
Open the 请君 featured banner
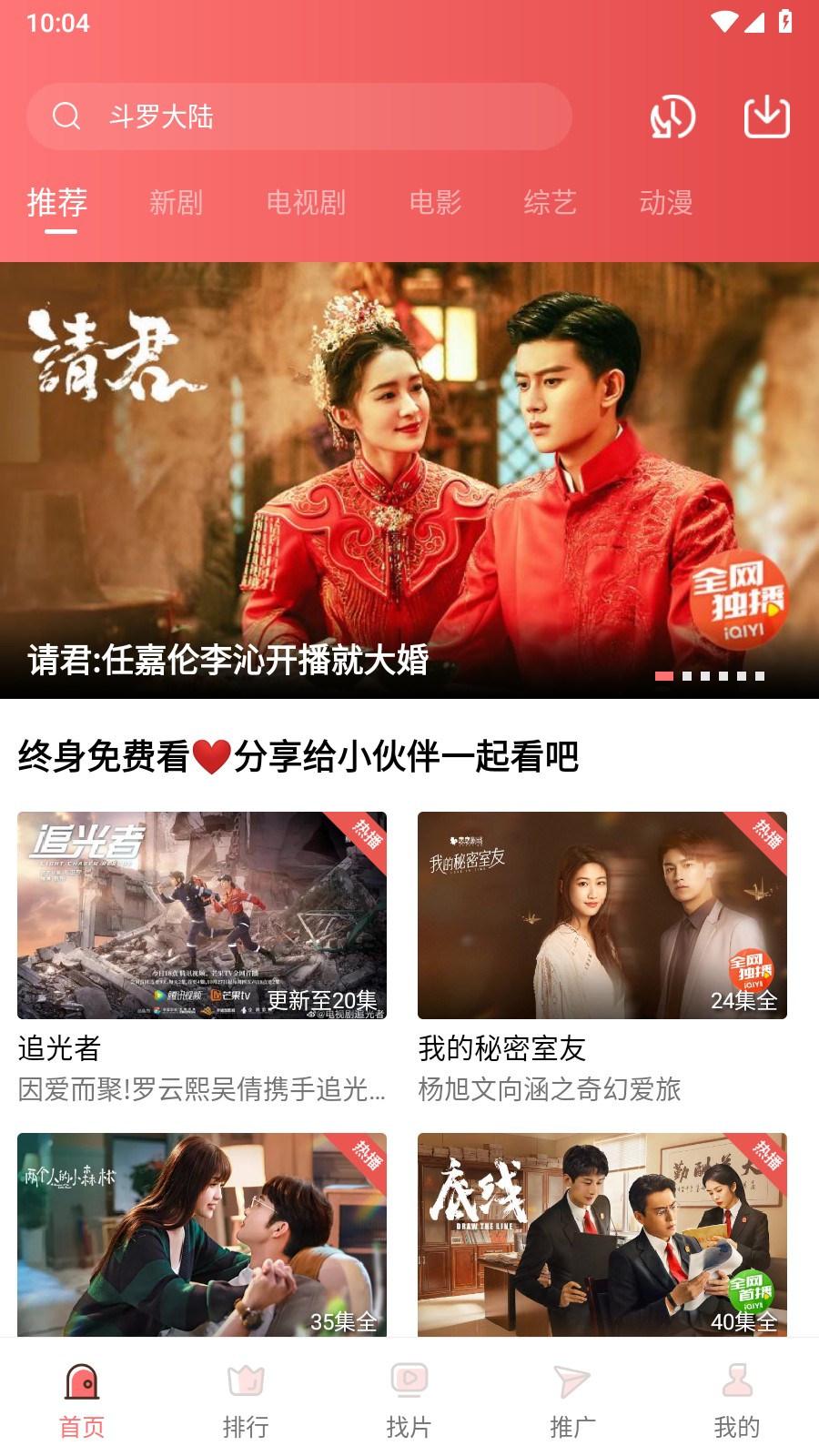click(x=409, y=473)
